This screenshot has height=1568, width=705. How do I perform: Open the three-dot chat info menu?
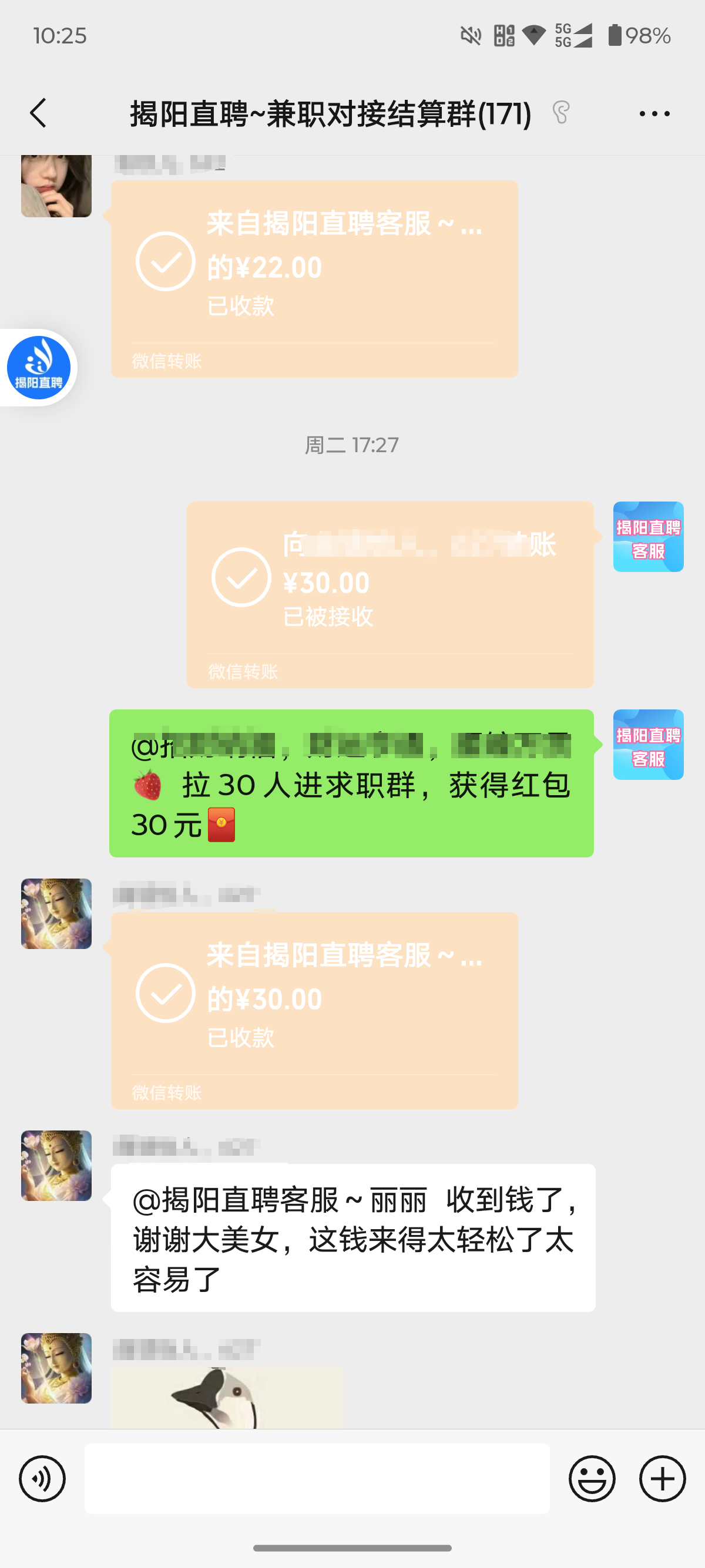[x=654, y=113]
